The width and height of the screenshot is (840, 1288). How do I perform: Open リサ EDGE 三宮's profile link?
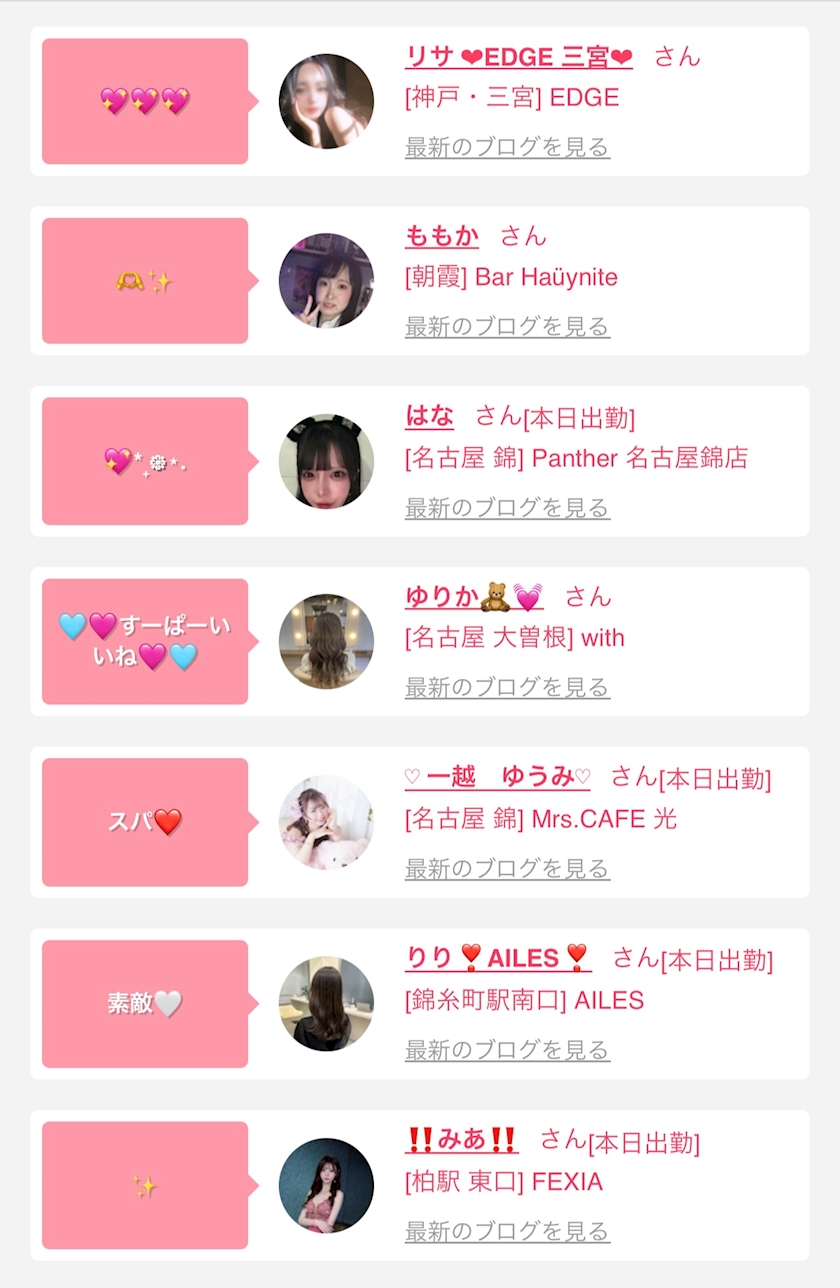[x=518, y=57]
